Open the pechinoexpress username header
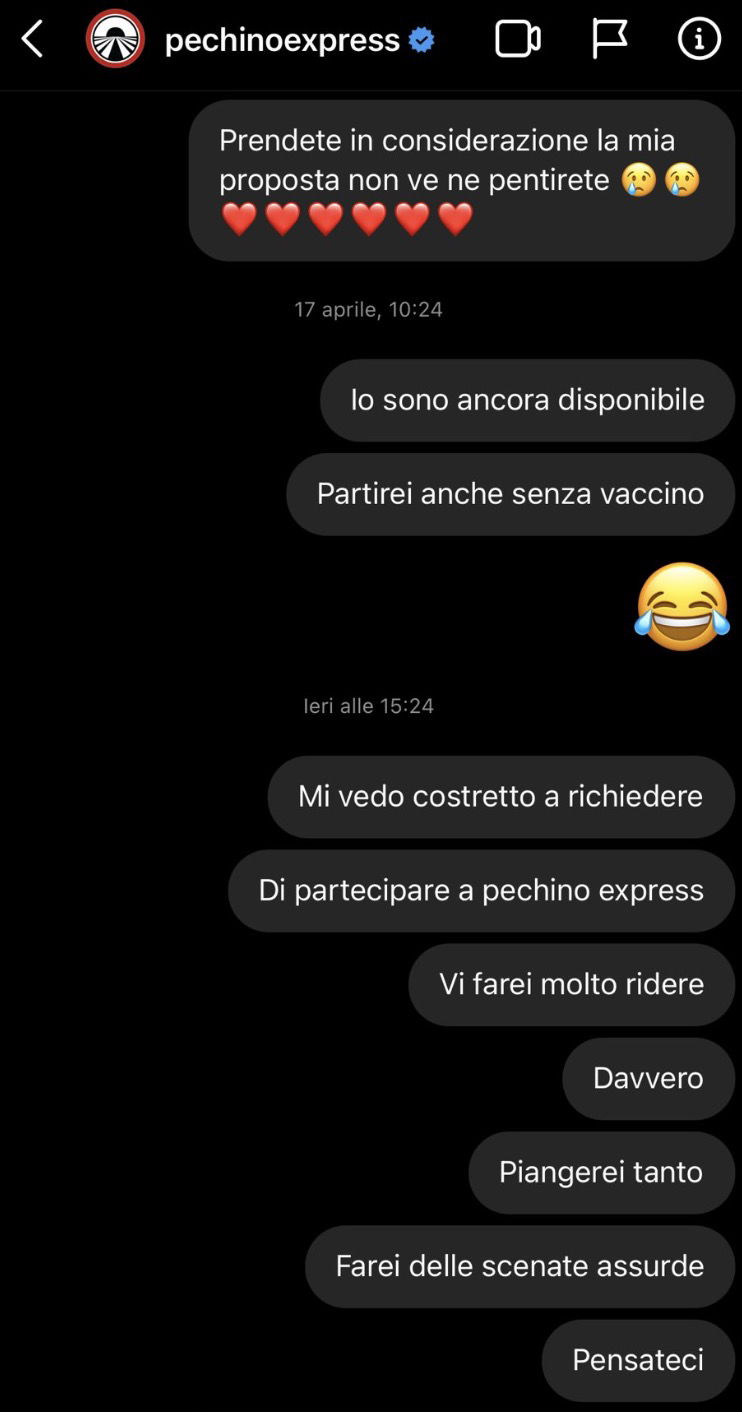This screenshot has width=742, height=1412. coord(282,40)
